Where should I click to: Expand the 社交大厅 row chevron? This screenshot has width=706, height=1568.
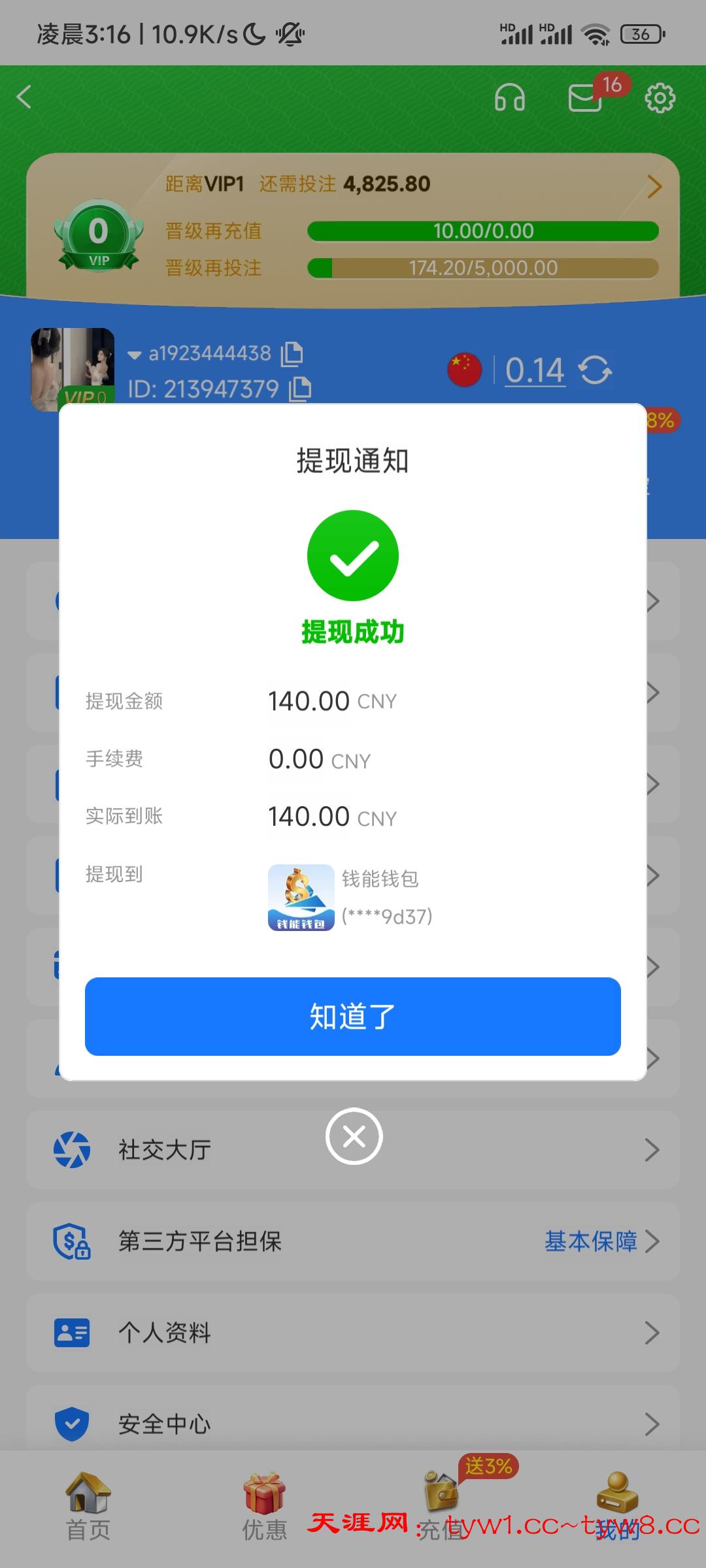tap(654, 1149)
